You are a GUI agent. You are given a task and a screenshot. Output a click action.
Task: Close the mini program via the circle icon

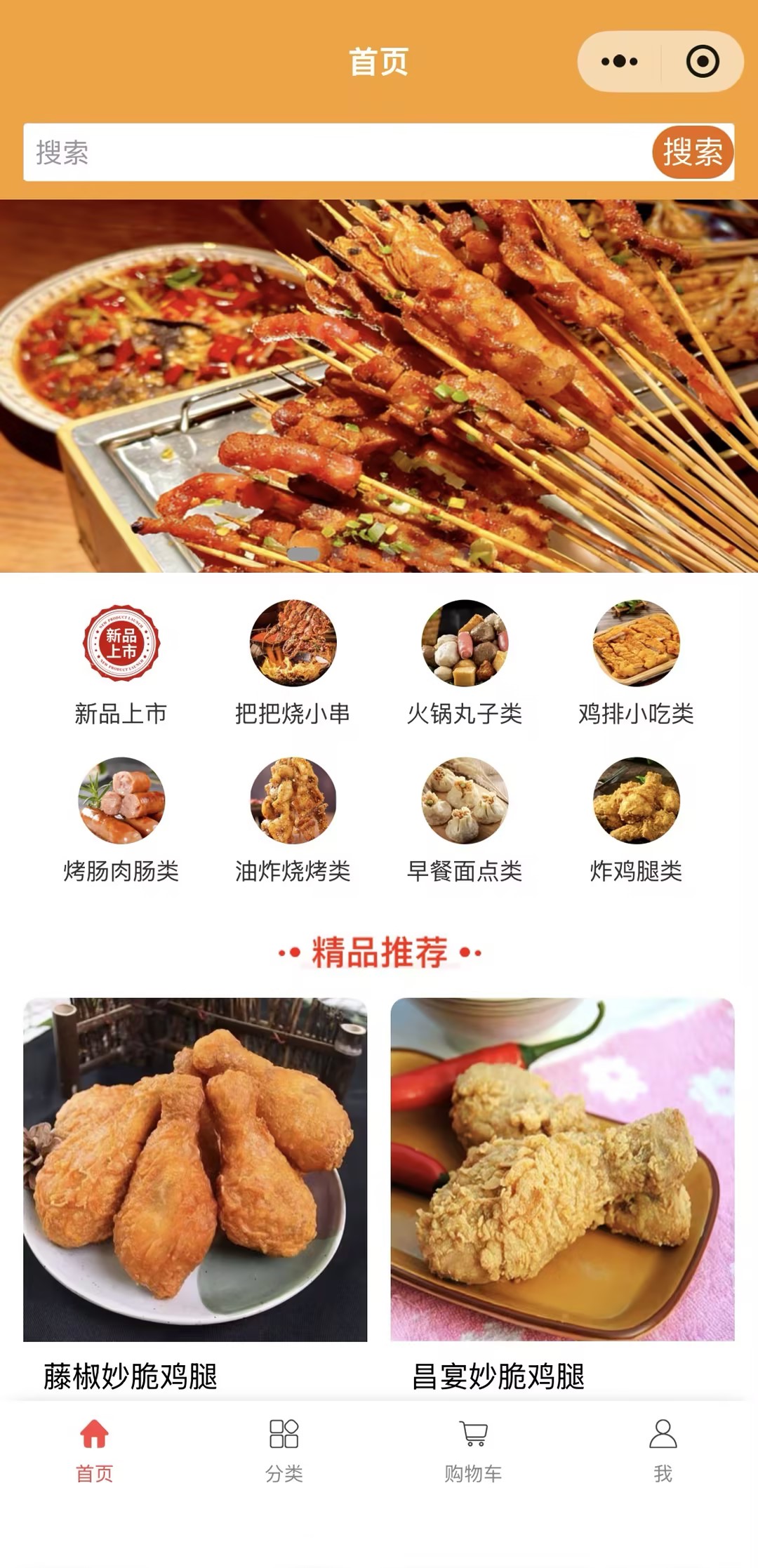[x=702, y=62]
